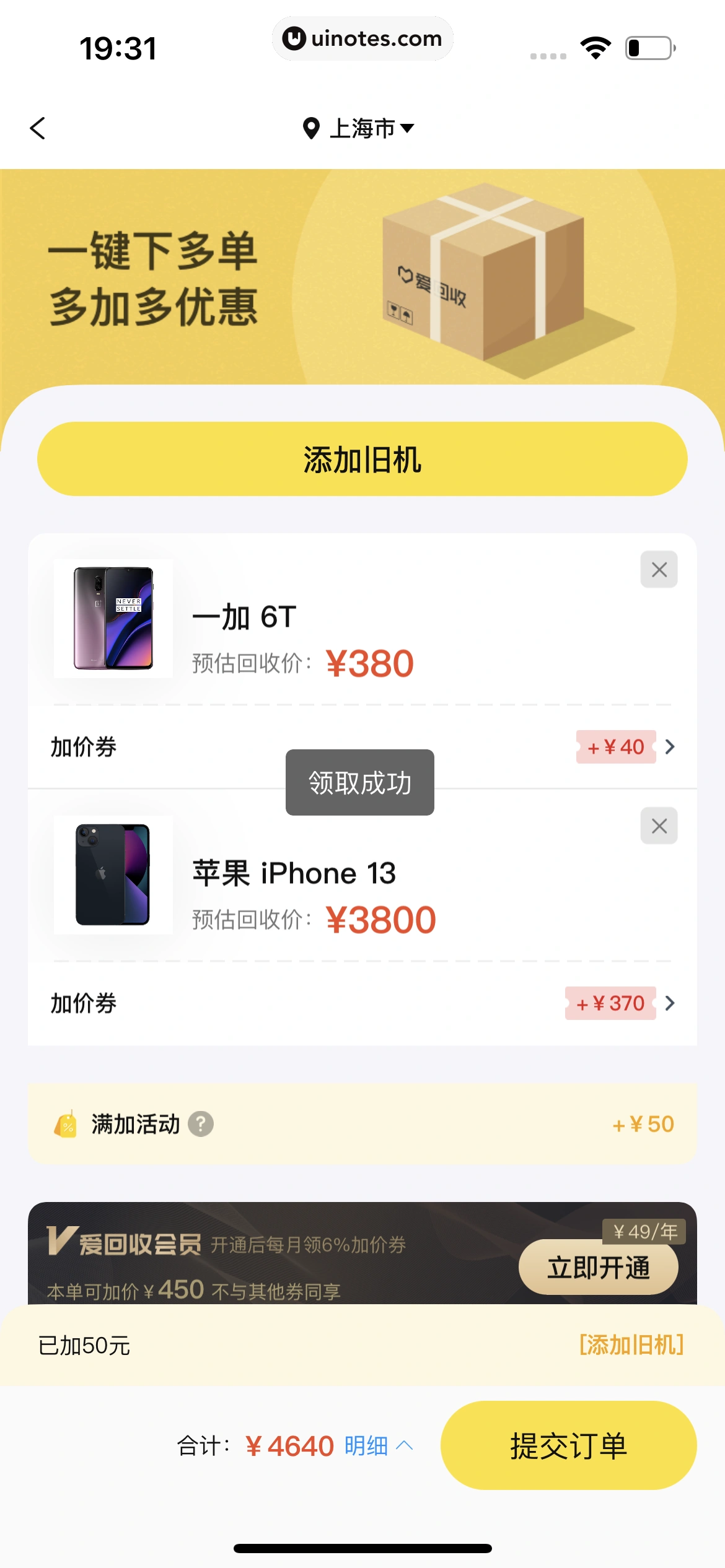725x1568 pixels.
Task: Activate membership with 立即开通
Action: tap(598, 1267)
